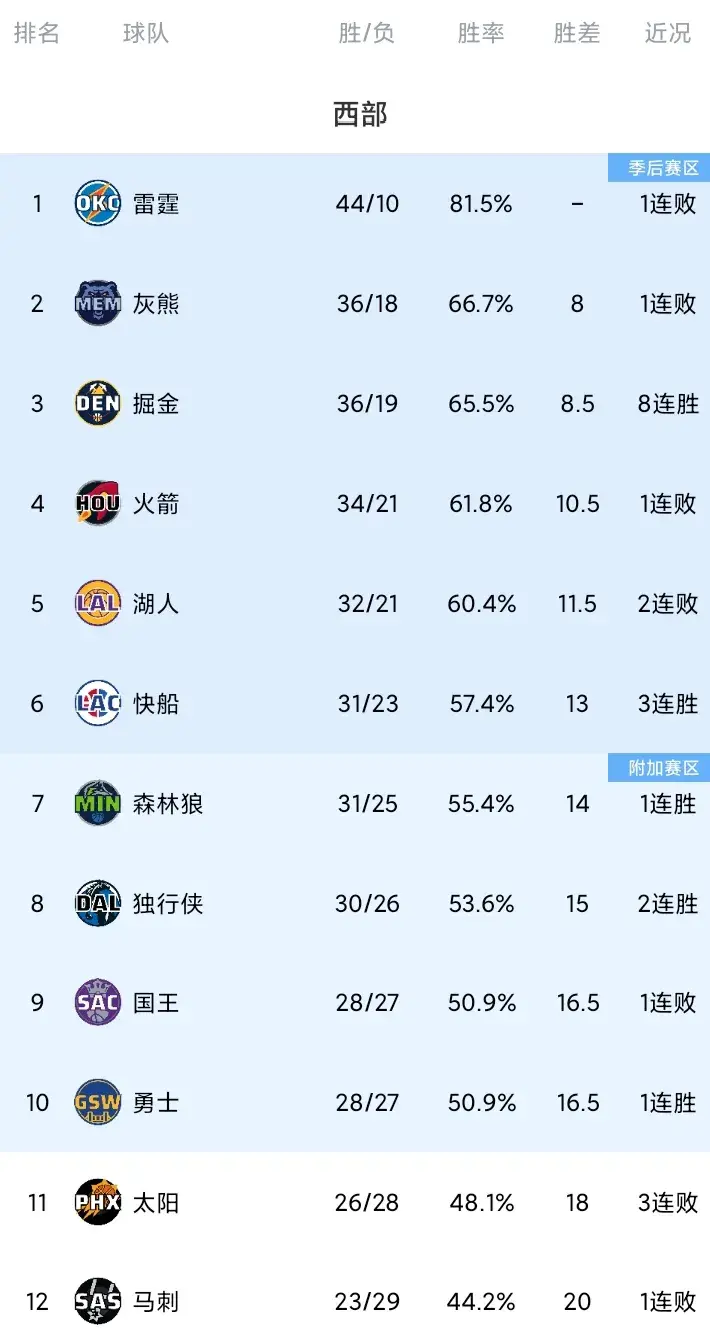The image size is (710, 1344).
Task: Select the 国王 row
Action: 355,1003
